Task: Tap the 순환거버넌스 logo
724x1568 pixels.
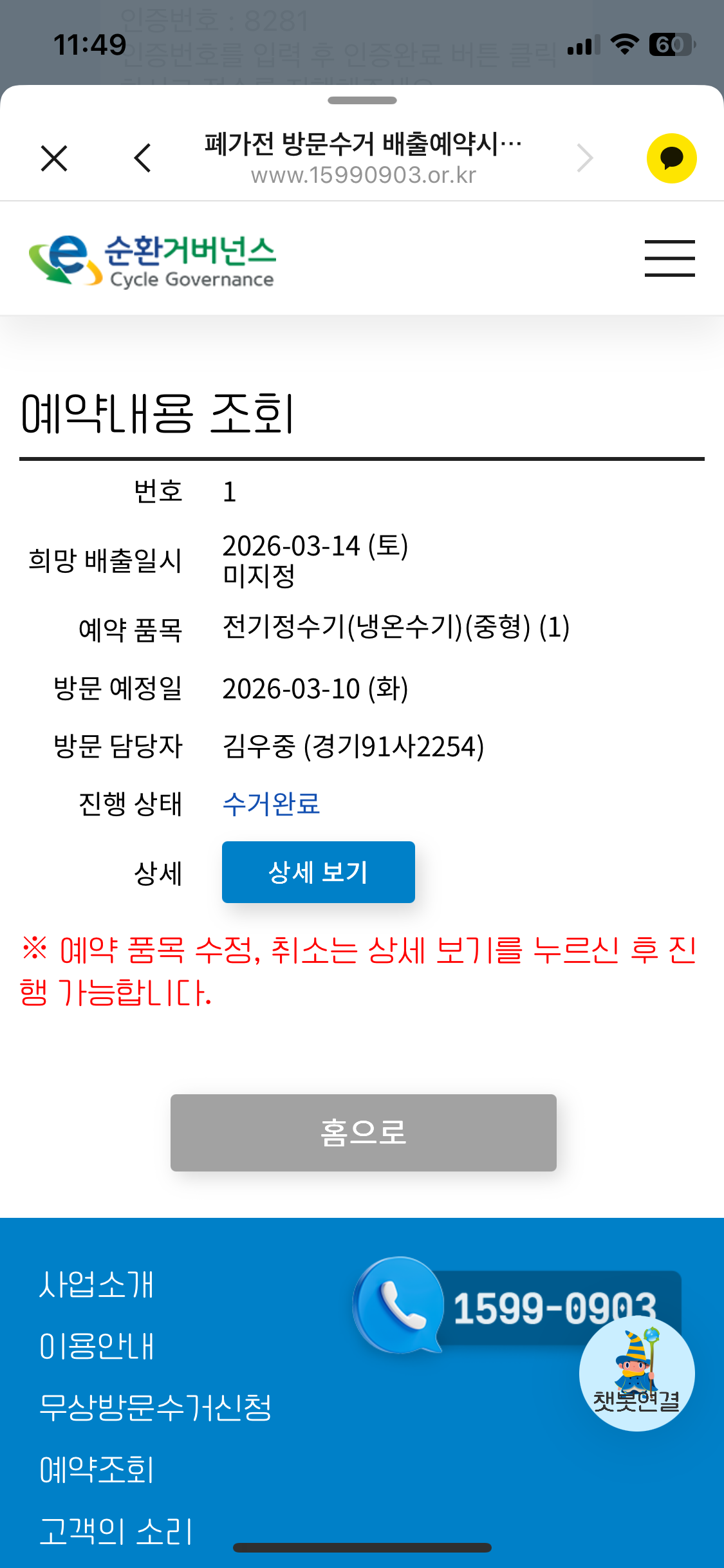Action: point(152,259)
